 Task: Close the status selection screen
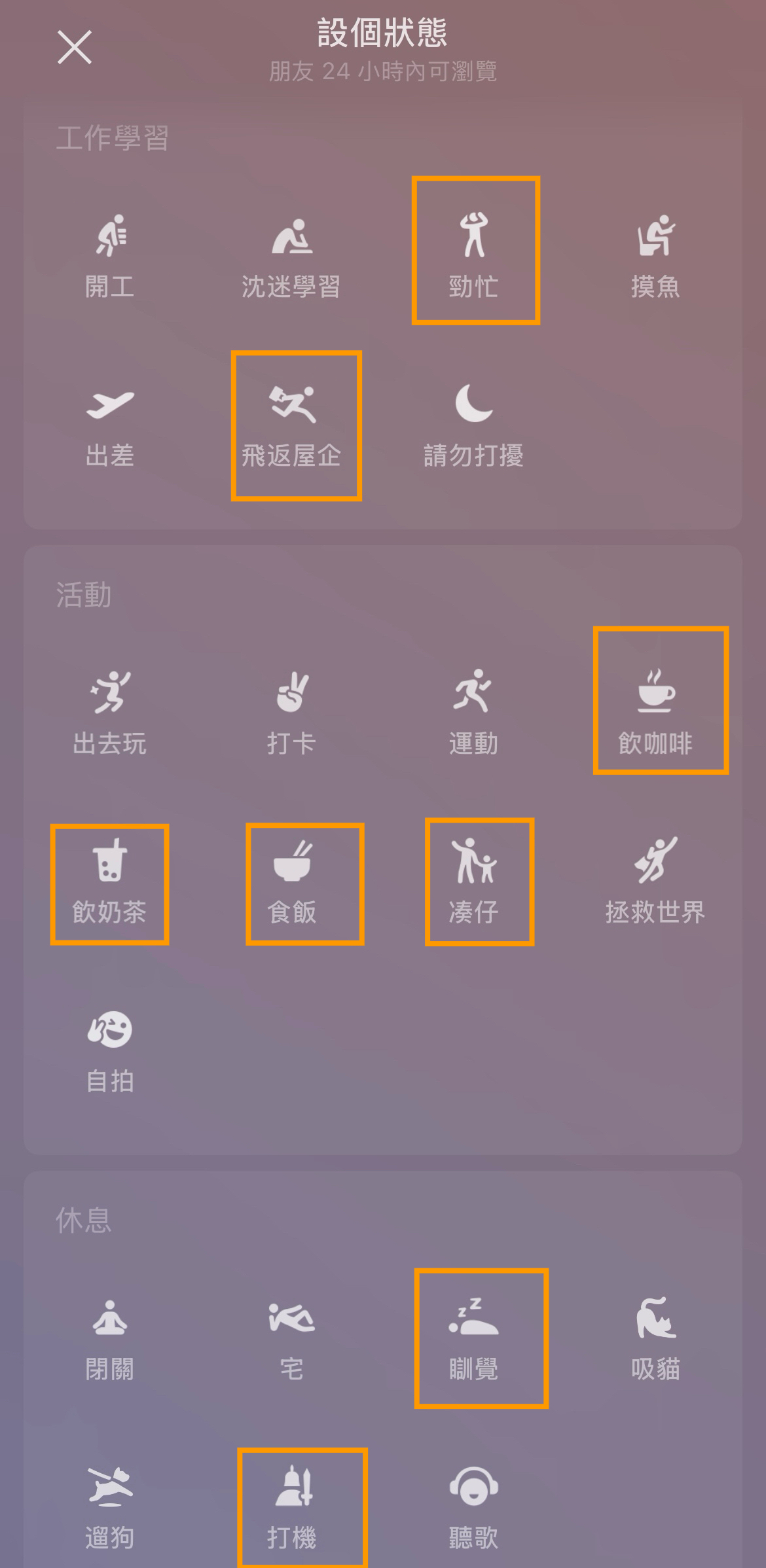point(75,47)
